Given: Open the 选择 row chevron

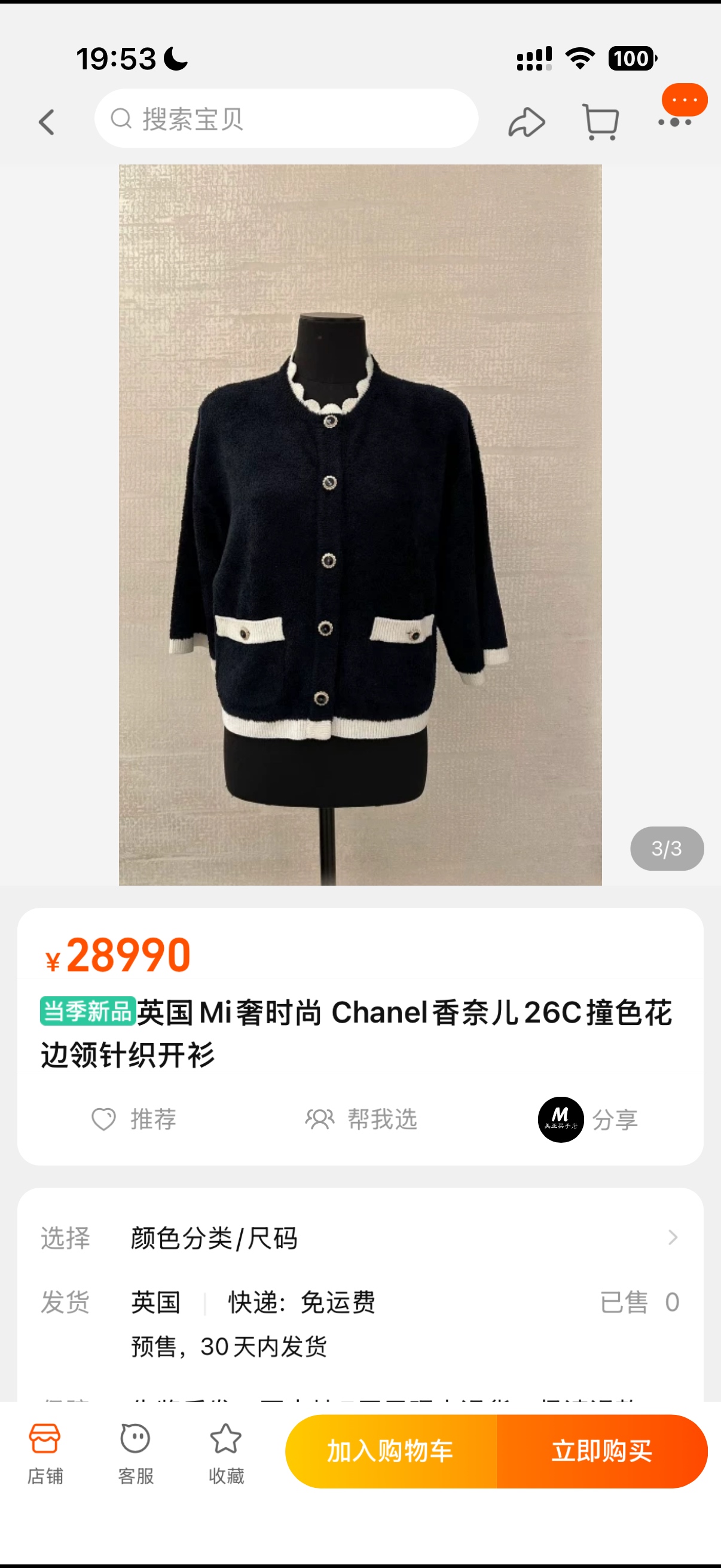Looking at the screenshot, I should tap(673, 1236).
